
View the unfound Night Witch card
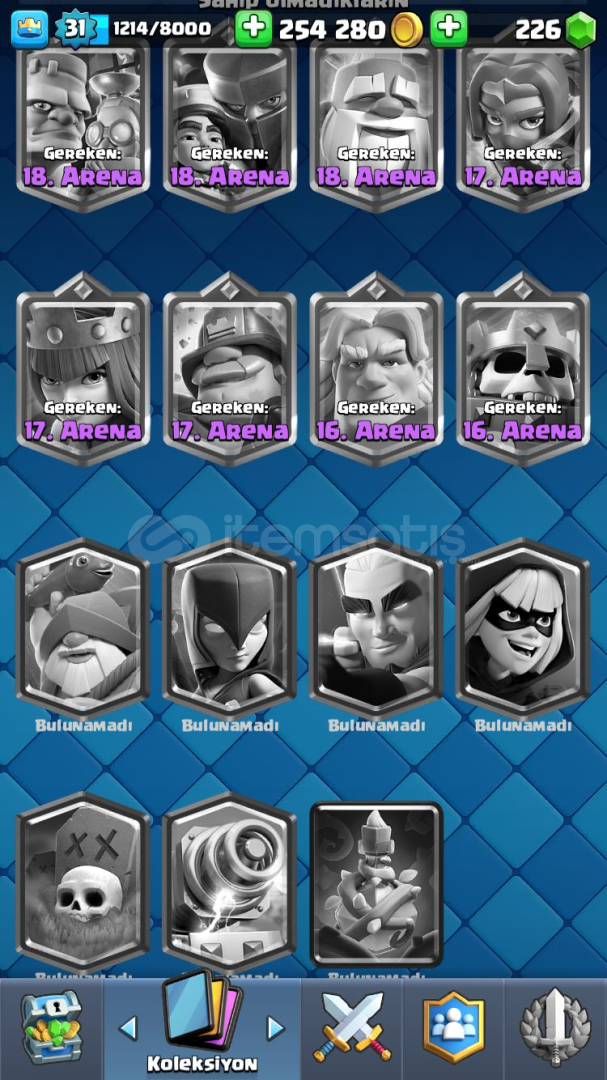pos(229,628)
